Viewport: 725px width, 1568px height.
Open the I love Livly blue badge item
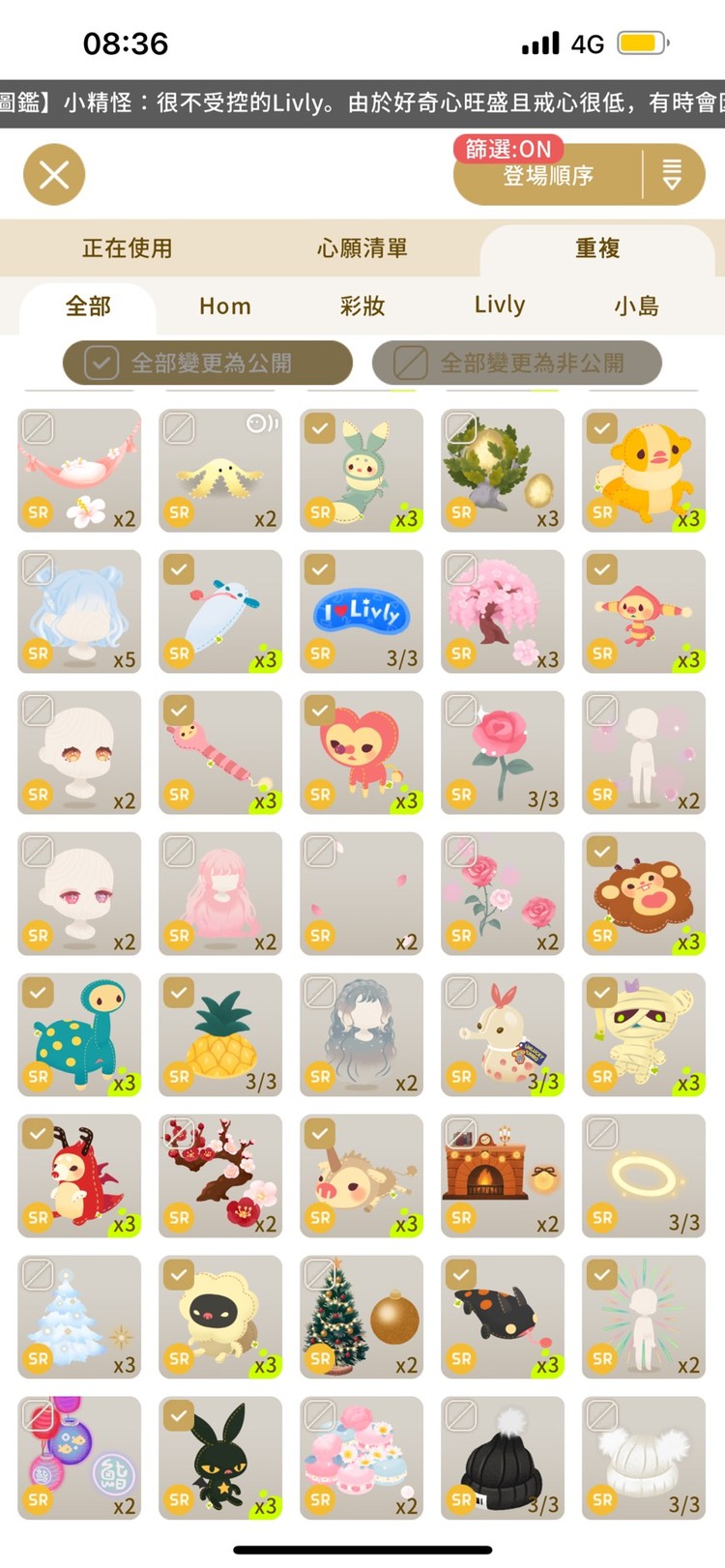tap(362, 612)
